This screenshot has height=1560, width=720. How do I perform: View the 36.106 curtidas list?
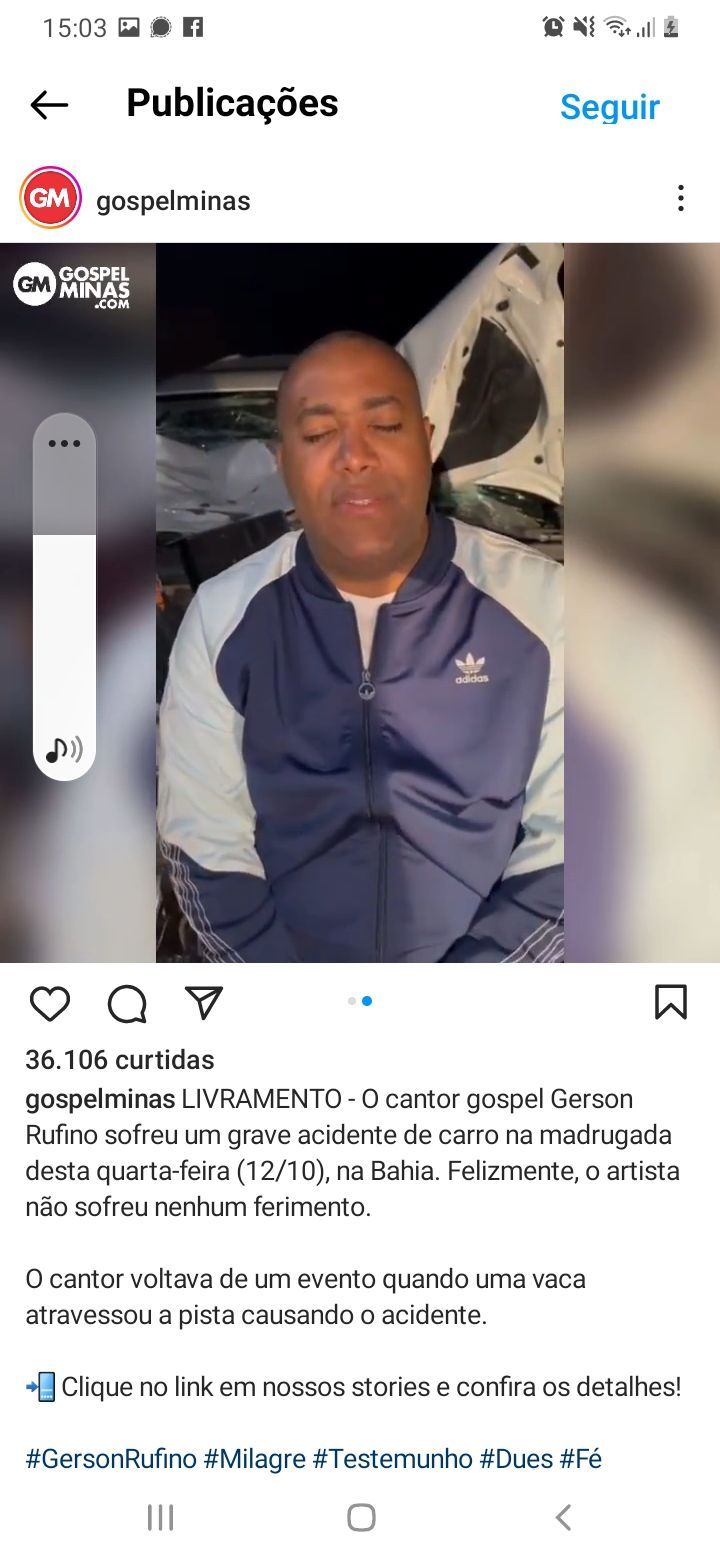tap(120, 1059)
